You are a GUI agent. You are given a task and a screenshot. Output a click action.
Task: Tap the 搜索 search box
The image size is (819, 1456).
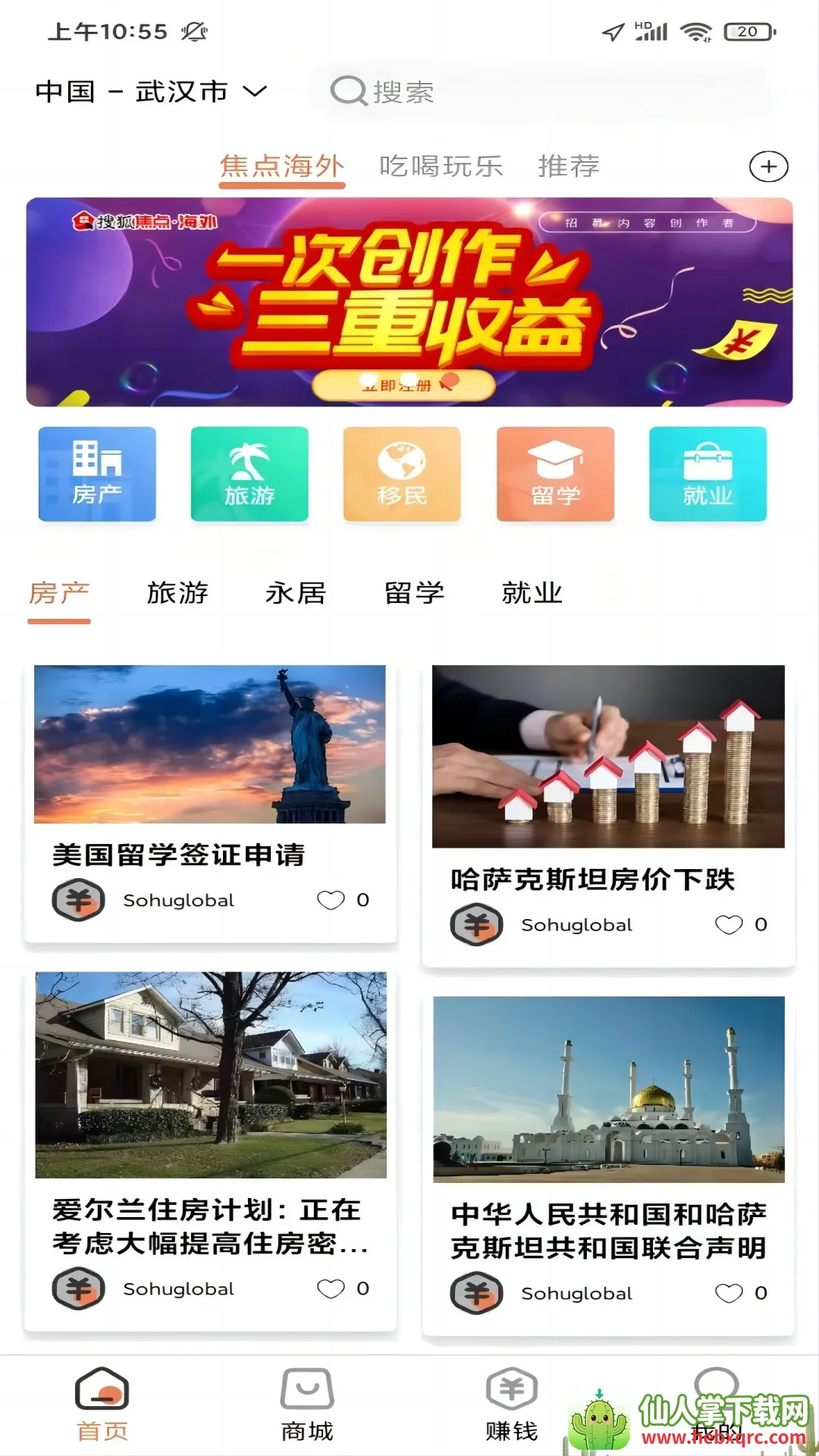pos(538,92)
